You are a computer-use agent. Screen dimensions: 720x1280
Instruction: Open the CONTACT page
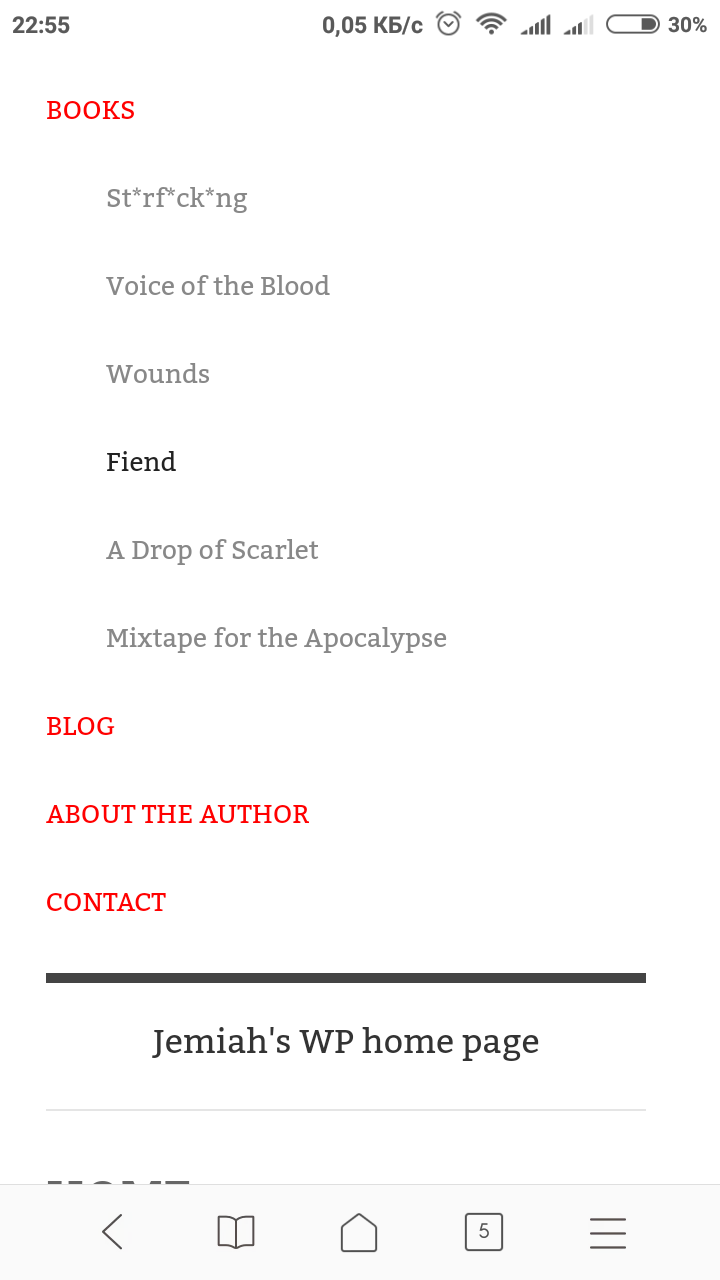coord(106,902)
